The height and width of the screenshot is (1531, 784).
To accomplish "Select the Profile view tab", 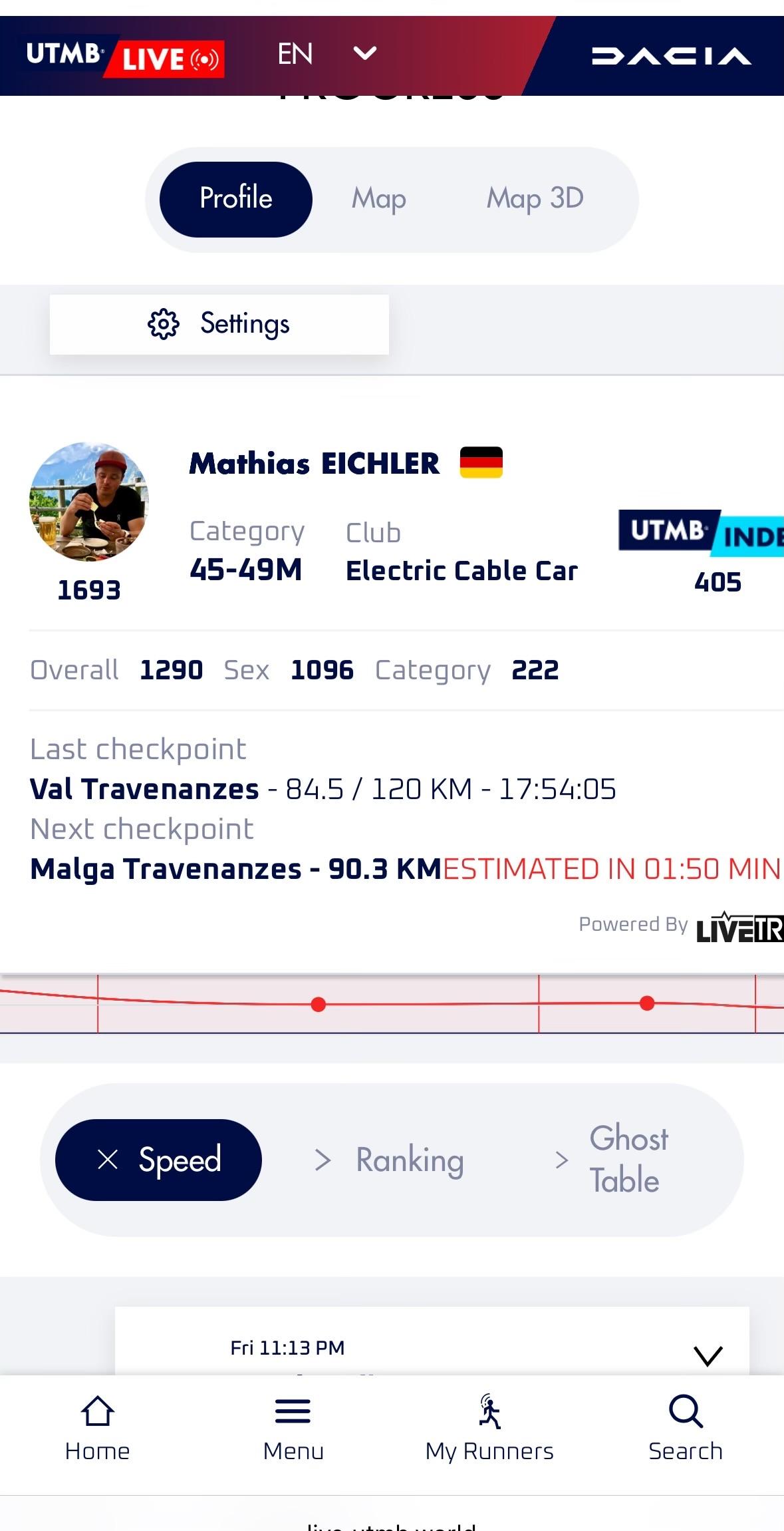I will [x=236, y=199].
